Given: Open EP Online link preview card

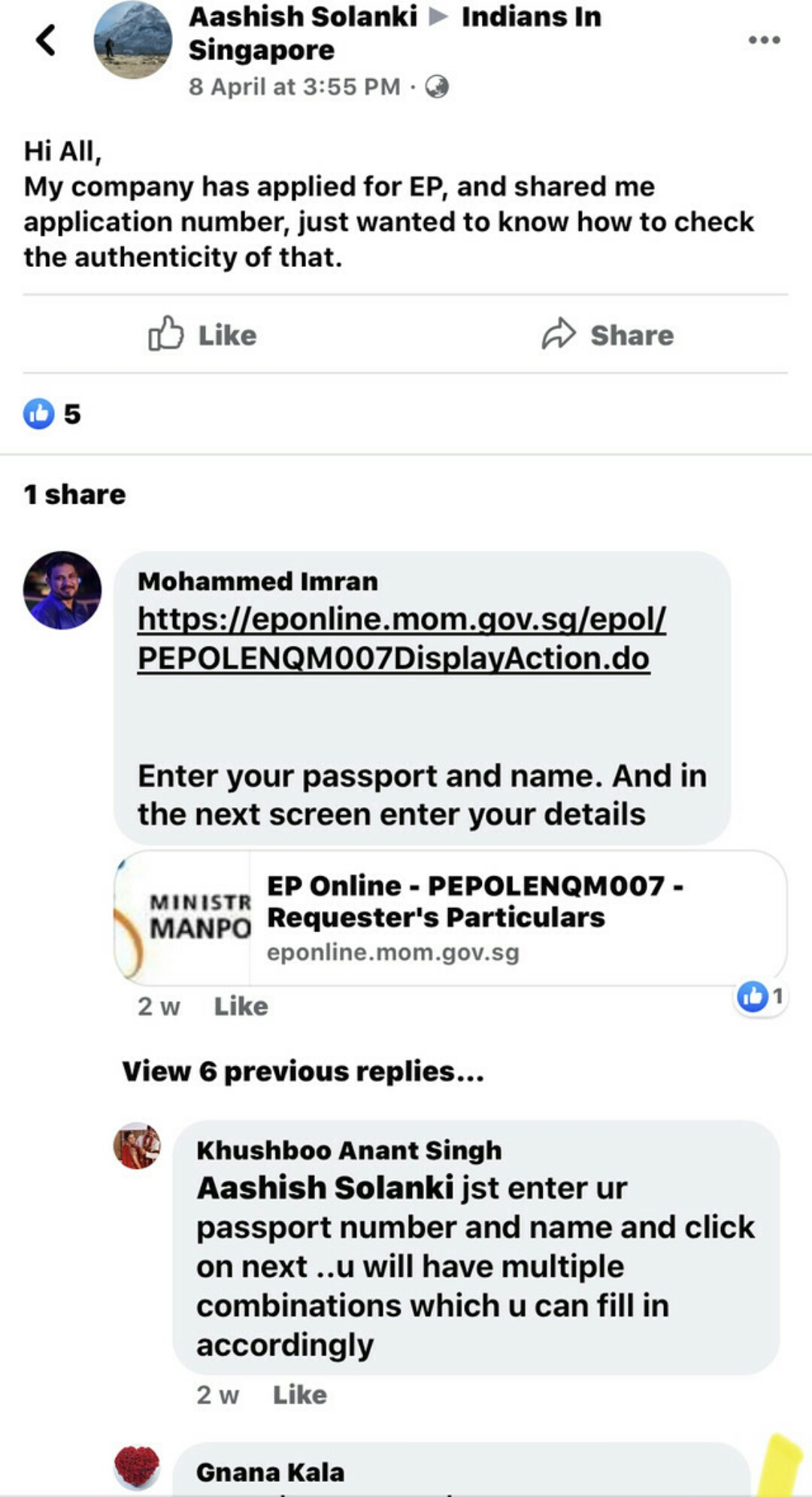Looking at the screenshot, I should [451, 918].
